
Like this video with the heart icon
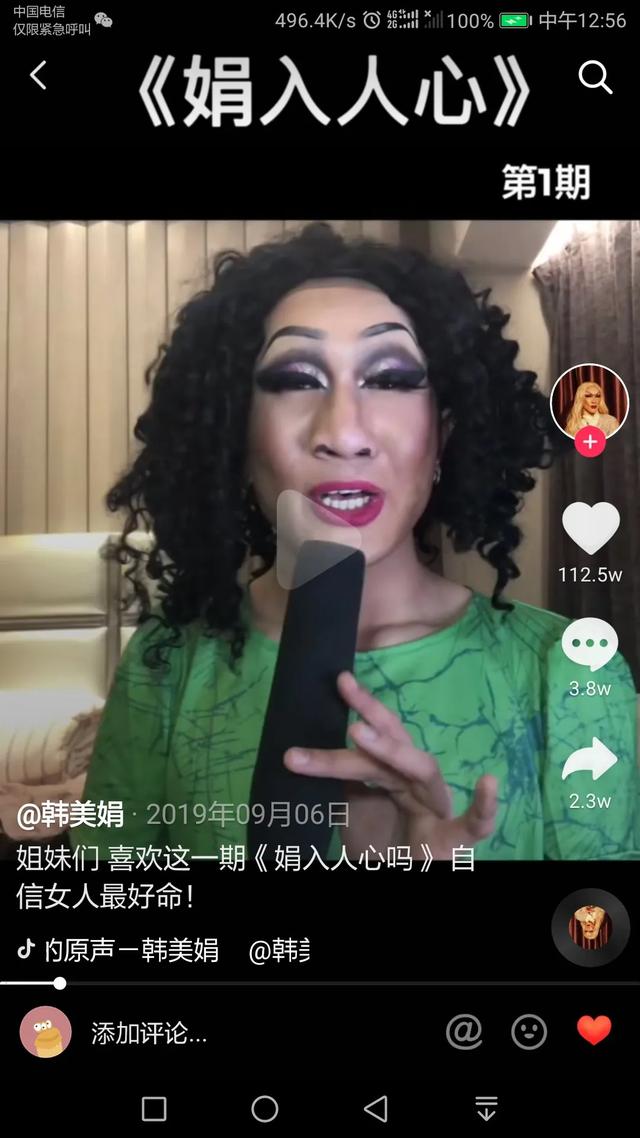[590, 528]
